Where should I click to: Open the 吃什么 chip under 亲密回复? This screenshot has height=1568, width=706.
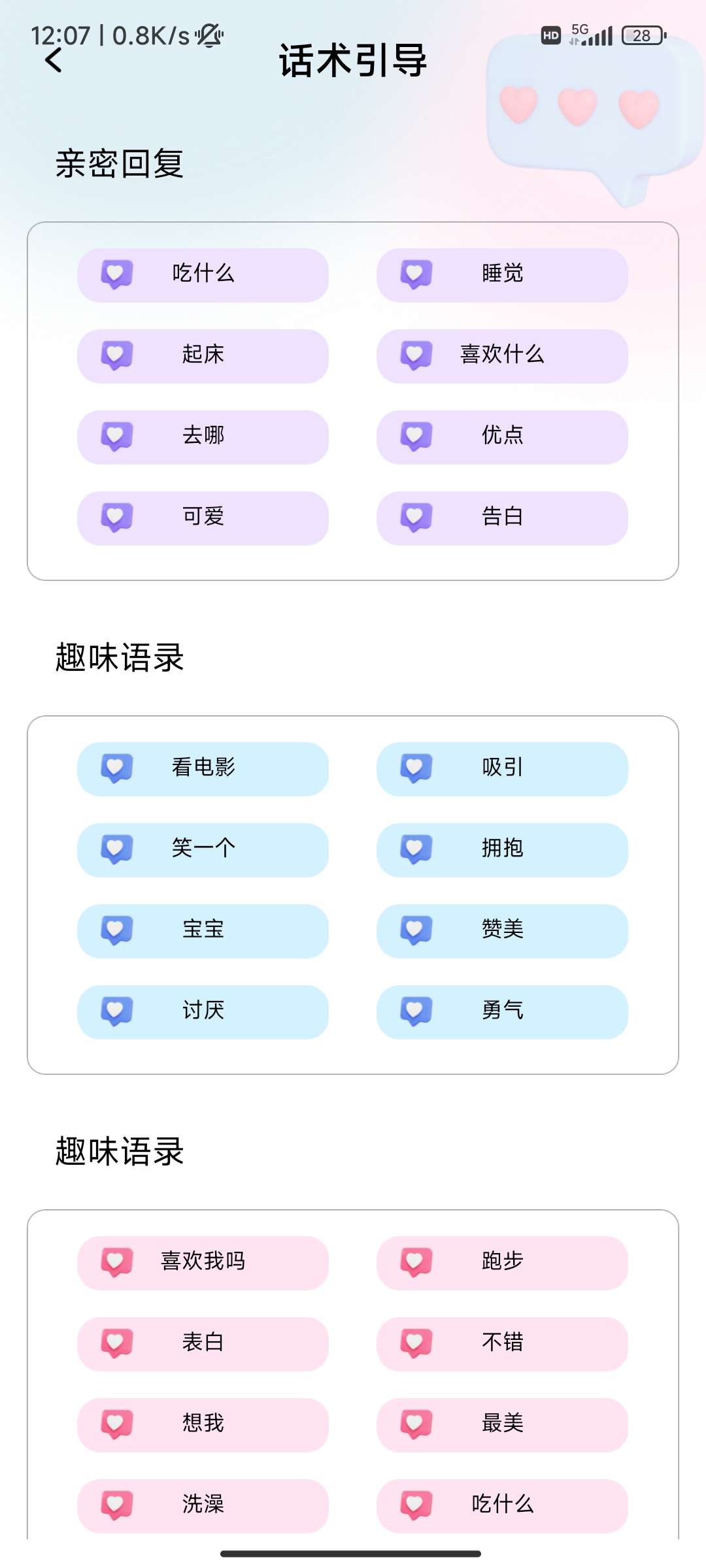click(x=203, y=274)
